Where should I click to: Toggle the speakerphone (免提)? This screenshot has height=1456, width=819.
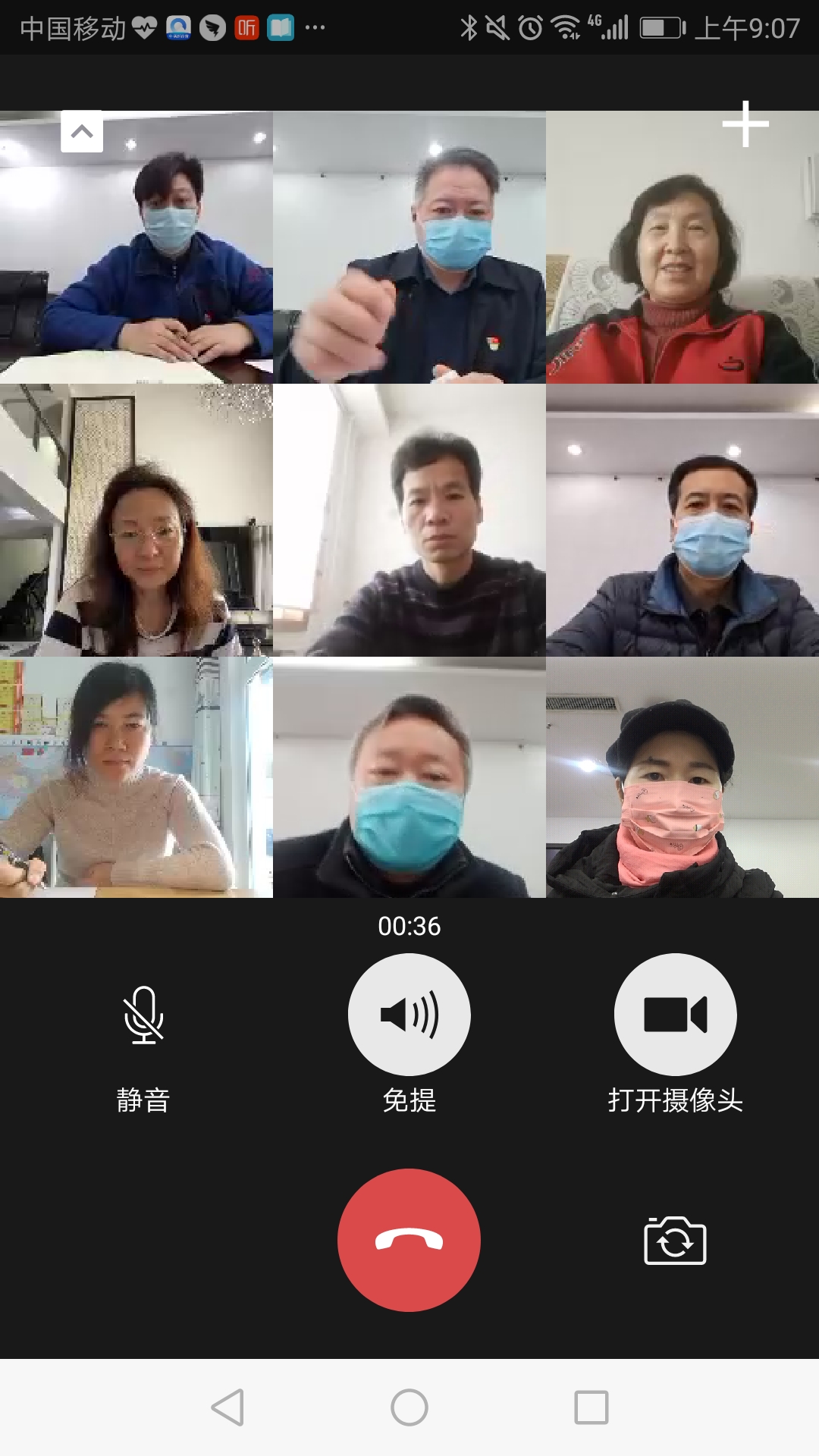[x=409, y=1015]
